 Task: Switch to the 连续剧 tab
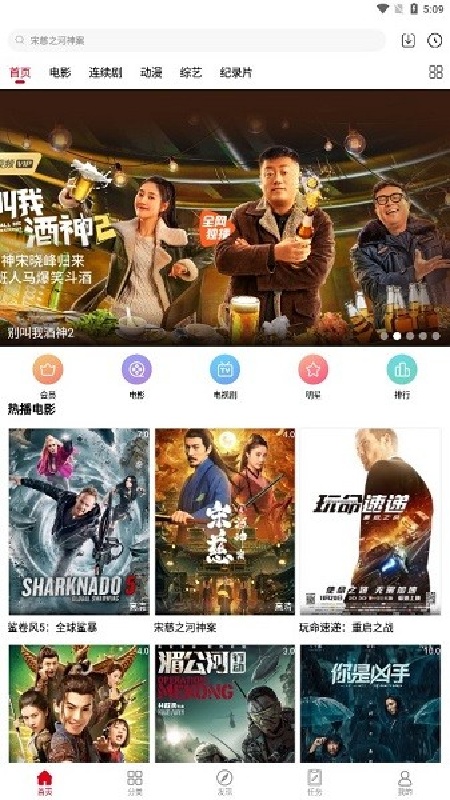point(106,72)
